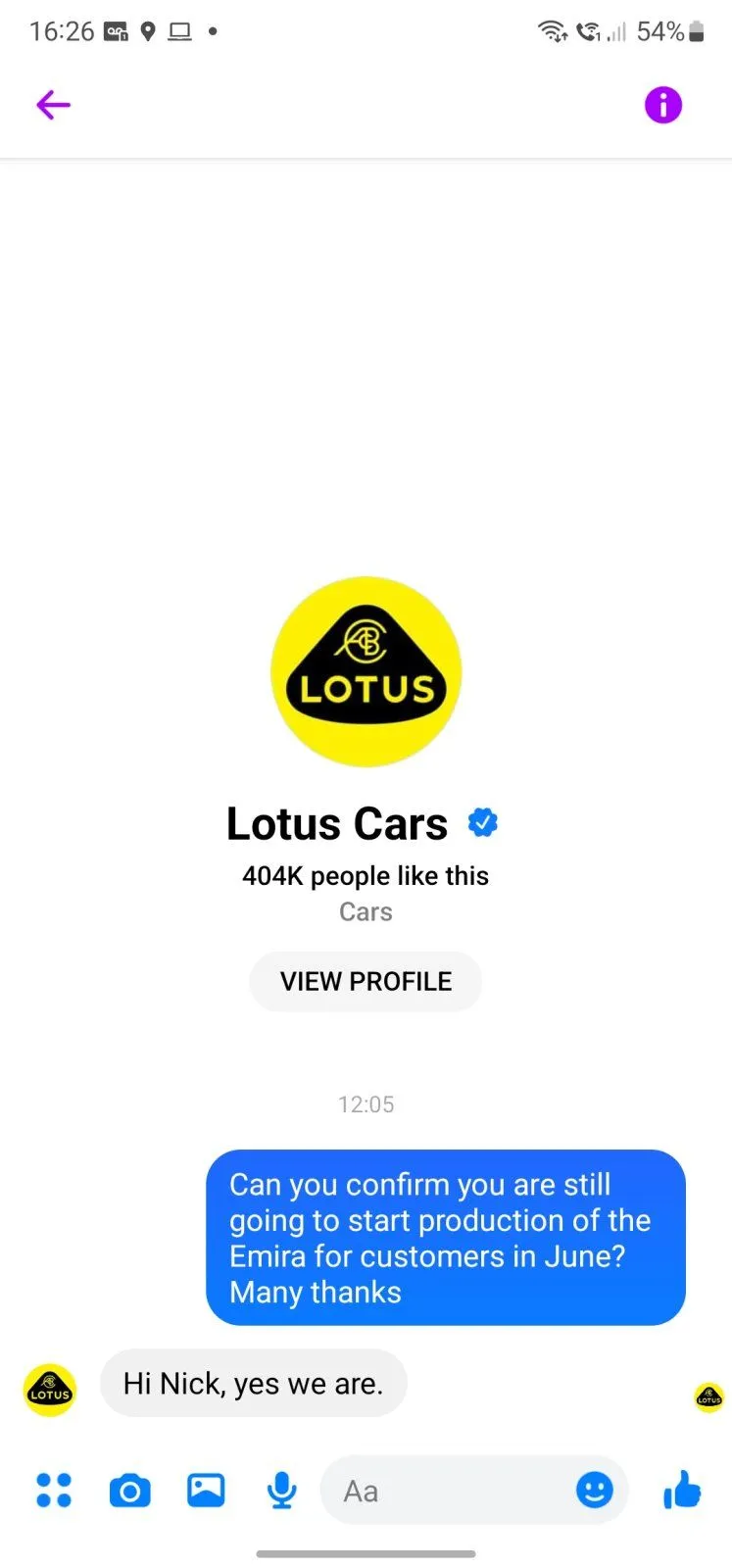Go back to the chat list
This screenshot has height=1568, width=732.
54,105
